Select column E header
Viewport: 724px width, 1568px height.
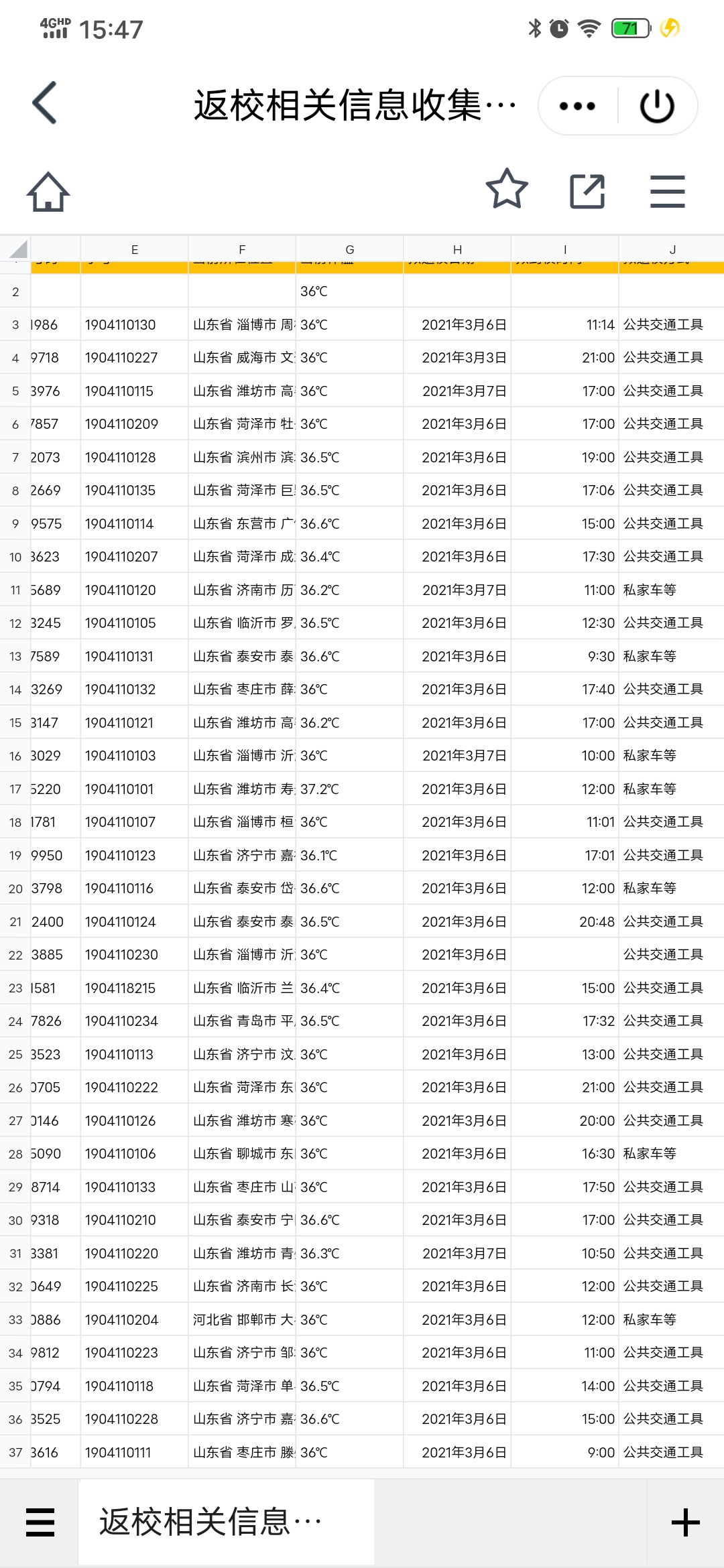[x=135, y=249]
